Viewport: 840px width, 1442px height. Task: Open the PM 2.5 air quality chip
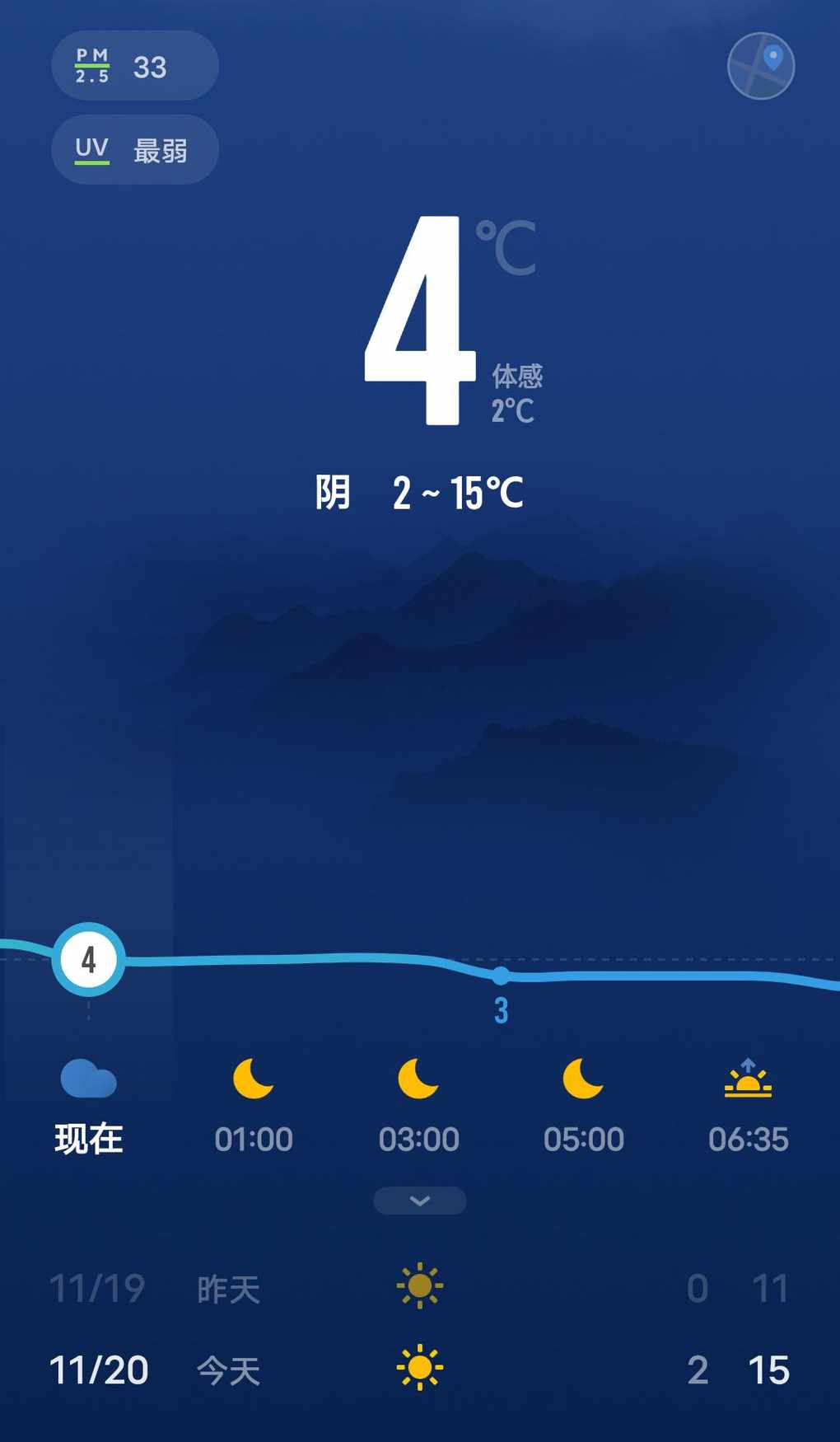135,66
